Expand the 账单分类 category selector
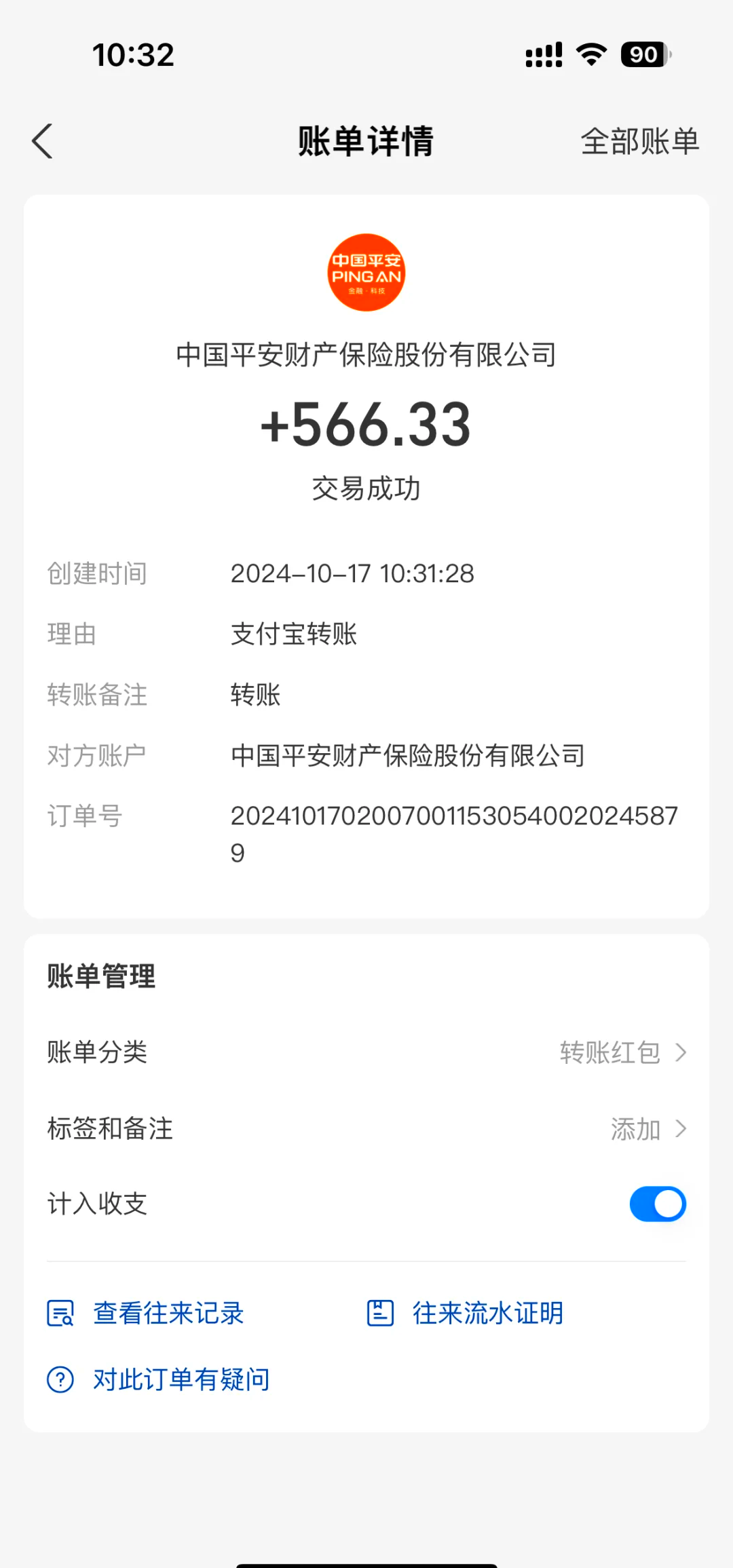 (x=680, y=1052)
